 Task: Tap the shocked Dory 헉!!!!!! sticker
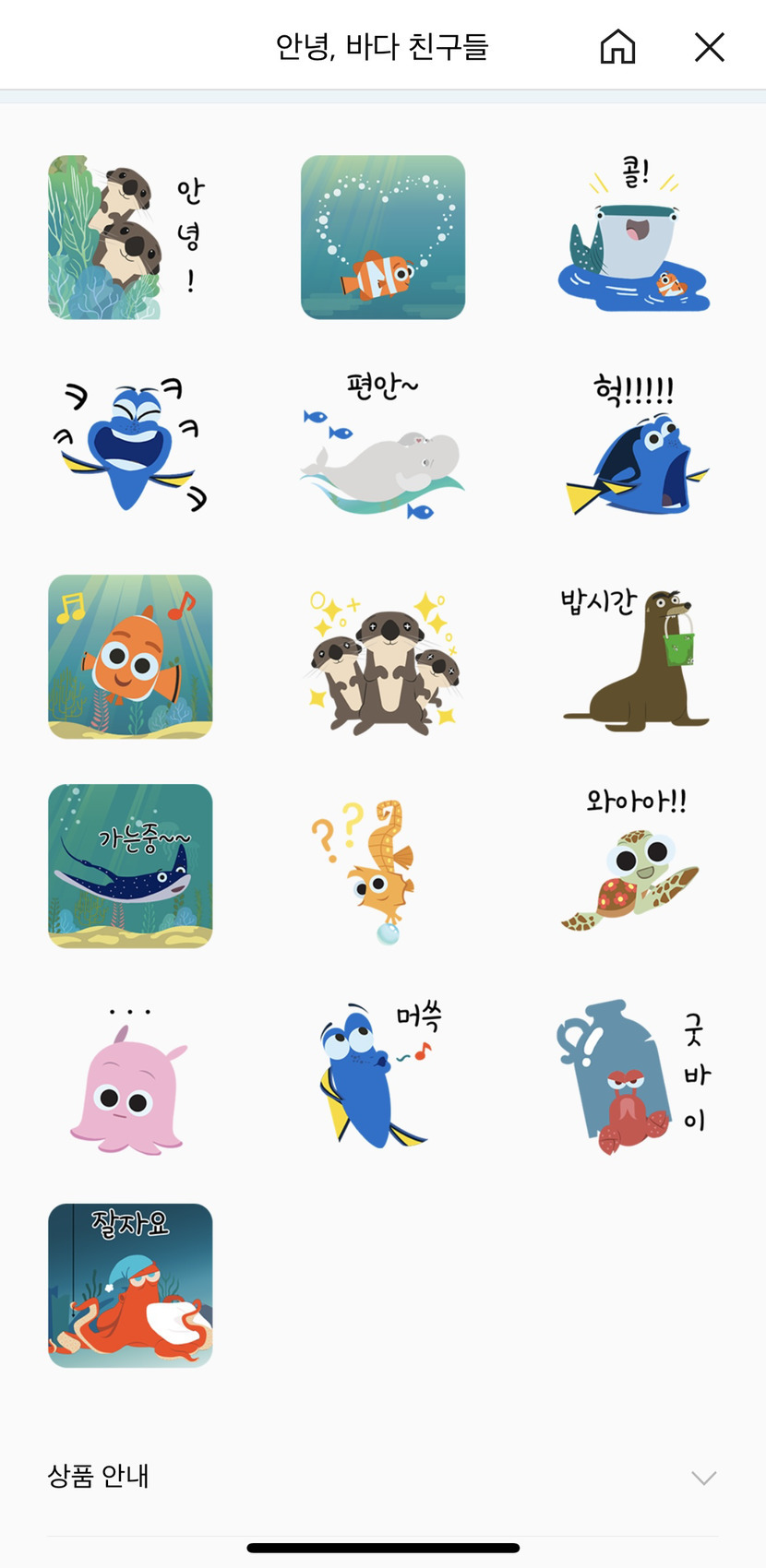tap(635, 446)
